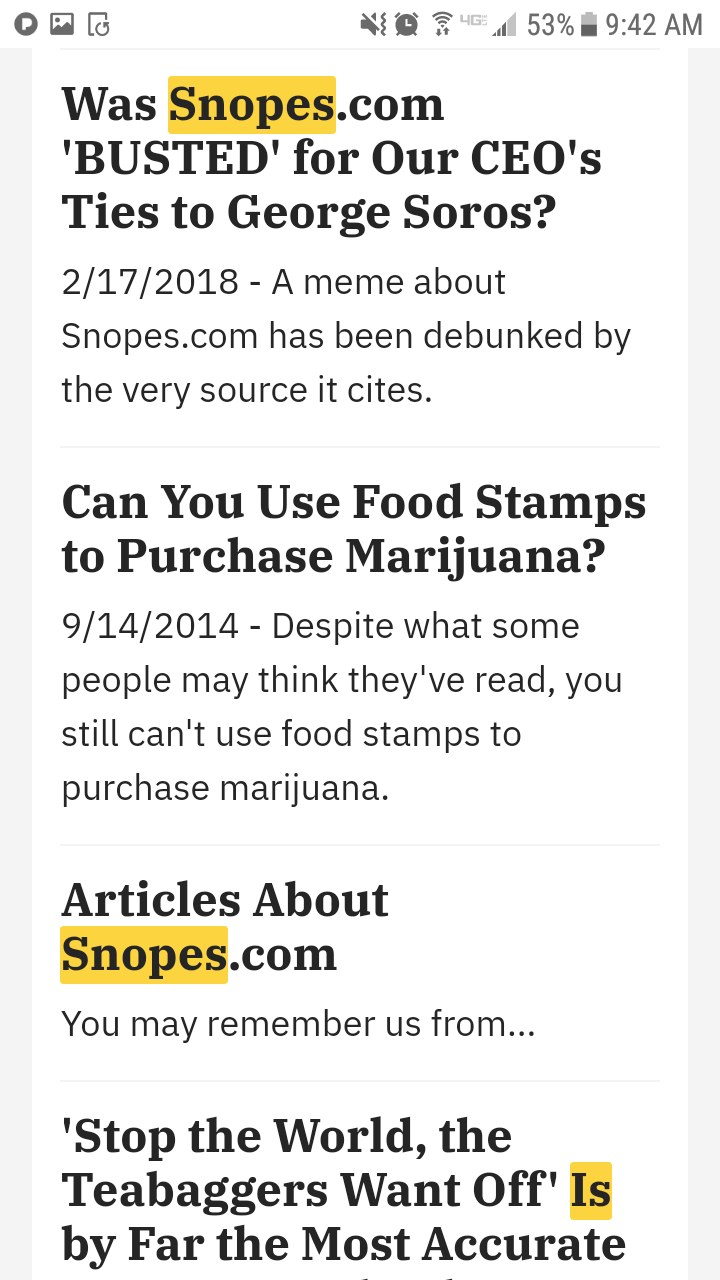Open the 'Stop the World, the Teabaggers Want Off' article
The height and width of the screenshot is (1280, 720).
pyautogui.click(x=344, y=1190)
